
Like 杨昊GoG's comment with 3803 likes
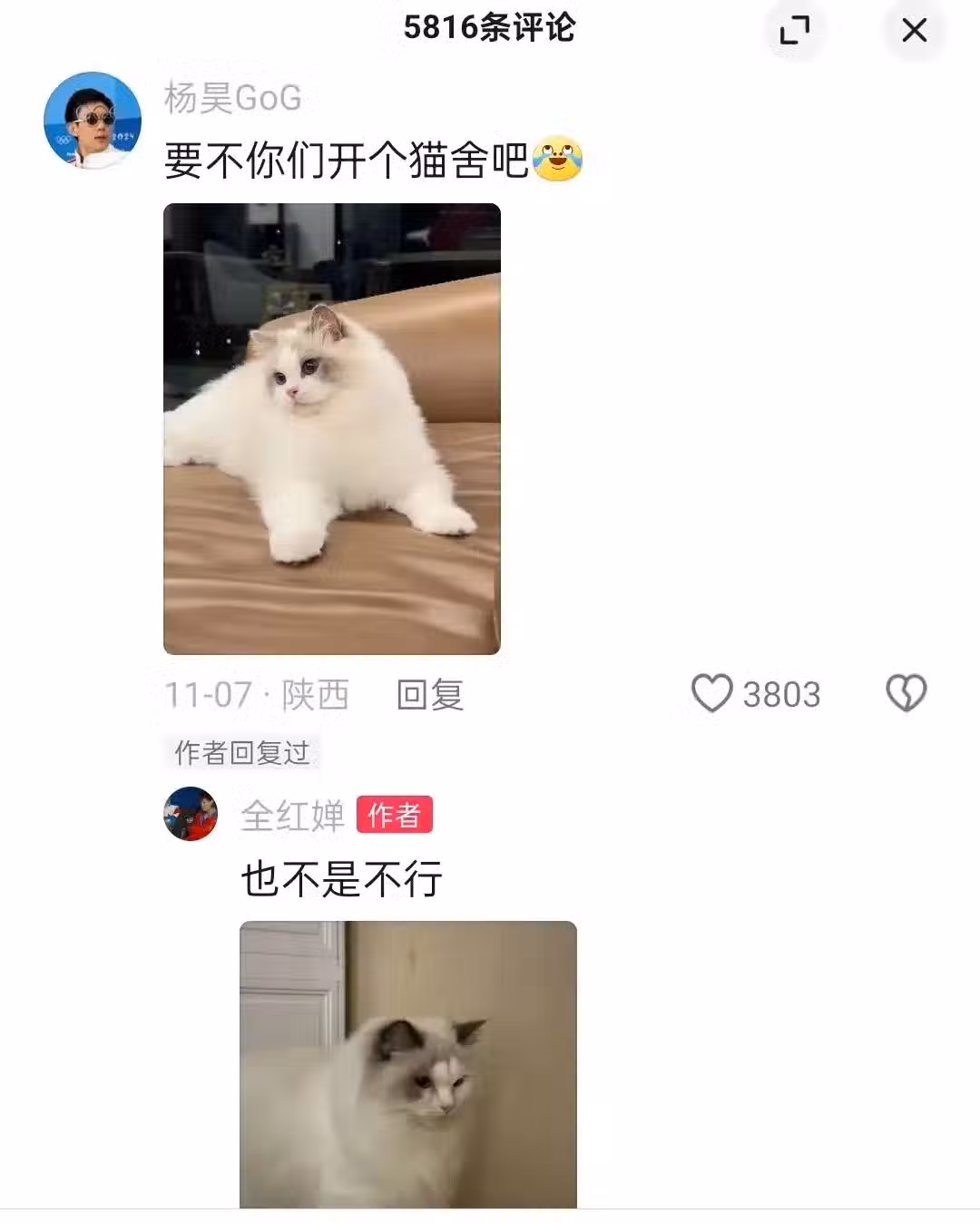pos(713,694)
